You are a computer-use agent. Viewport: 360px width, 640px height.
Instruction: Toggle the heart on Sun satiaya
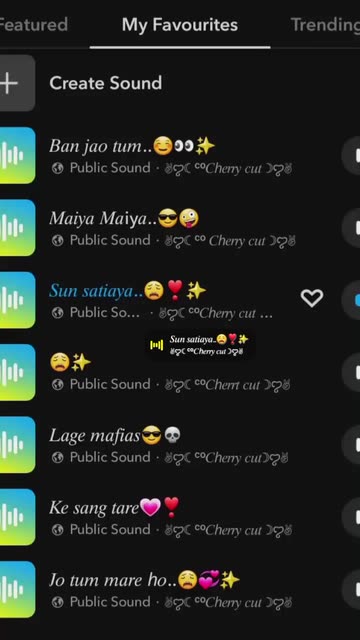(x=312, y=298)
